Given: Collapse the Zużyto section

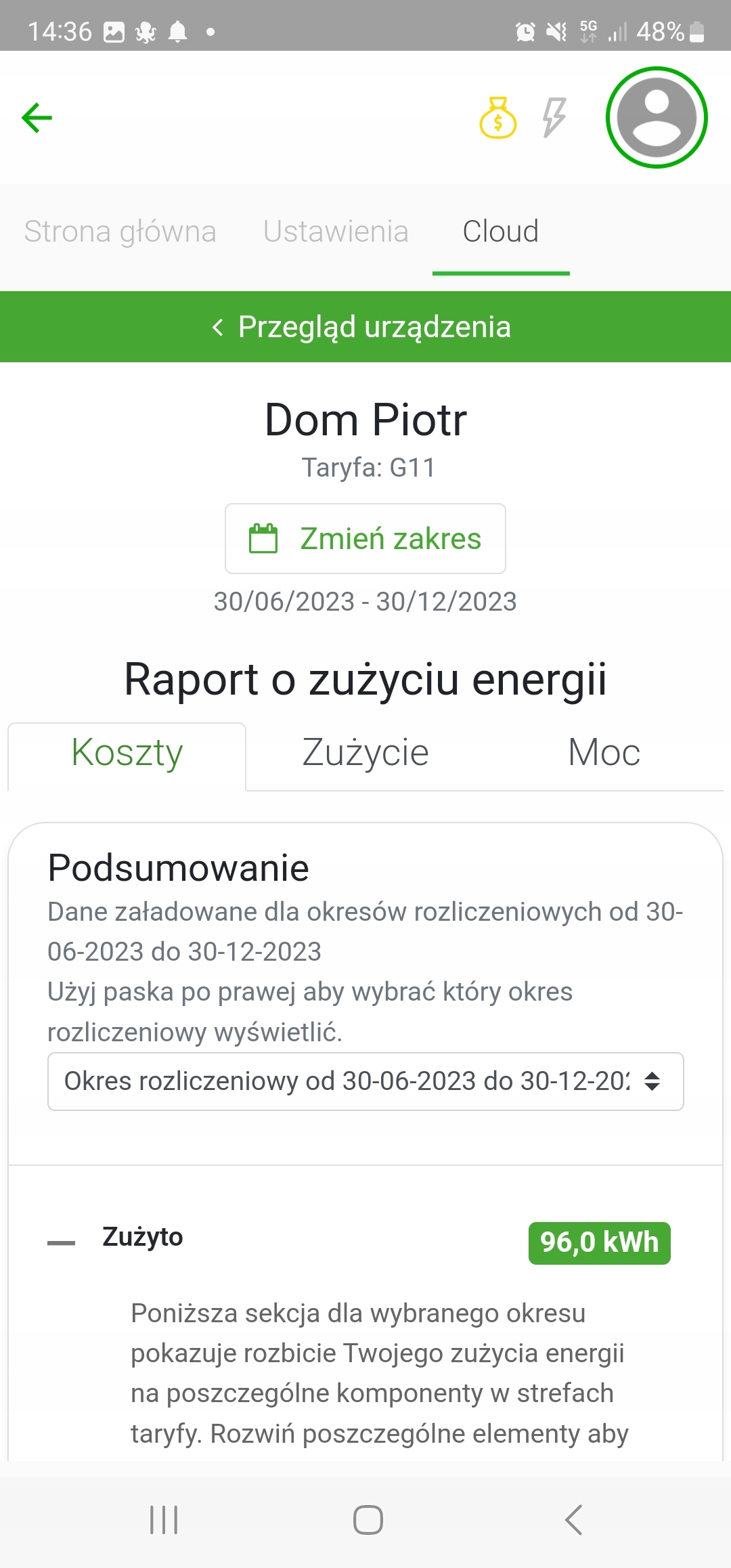Looking at the screenshot, I should coord(62,1242).
